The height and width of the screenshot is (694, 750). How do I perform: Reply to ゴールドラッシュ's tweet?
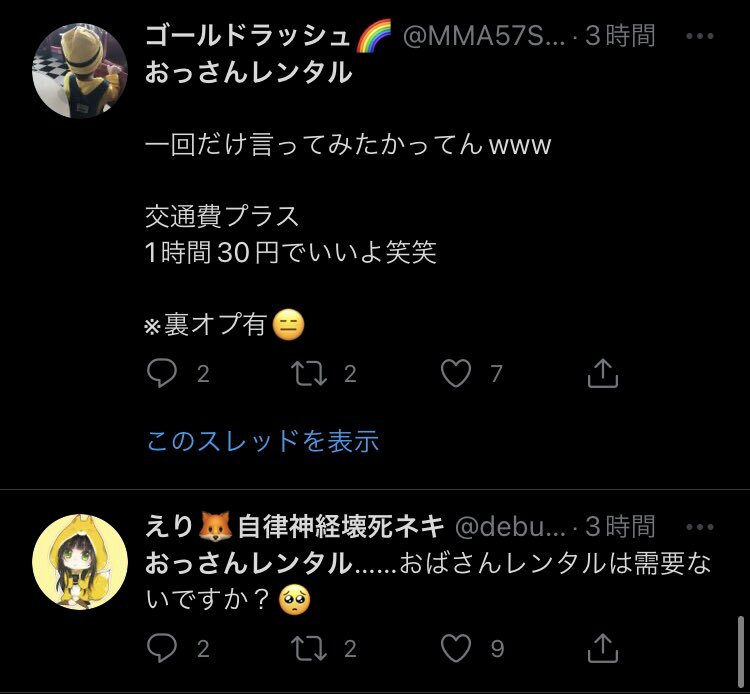pos(162,374)
